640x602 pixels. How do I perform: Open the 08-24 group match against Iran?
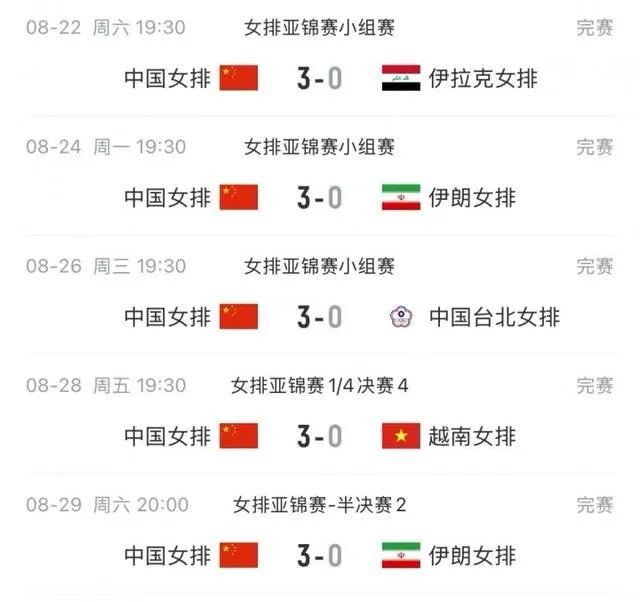coord(320,176)
